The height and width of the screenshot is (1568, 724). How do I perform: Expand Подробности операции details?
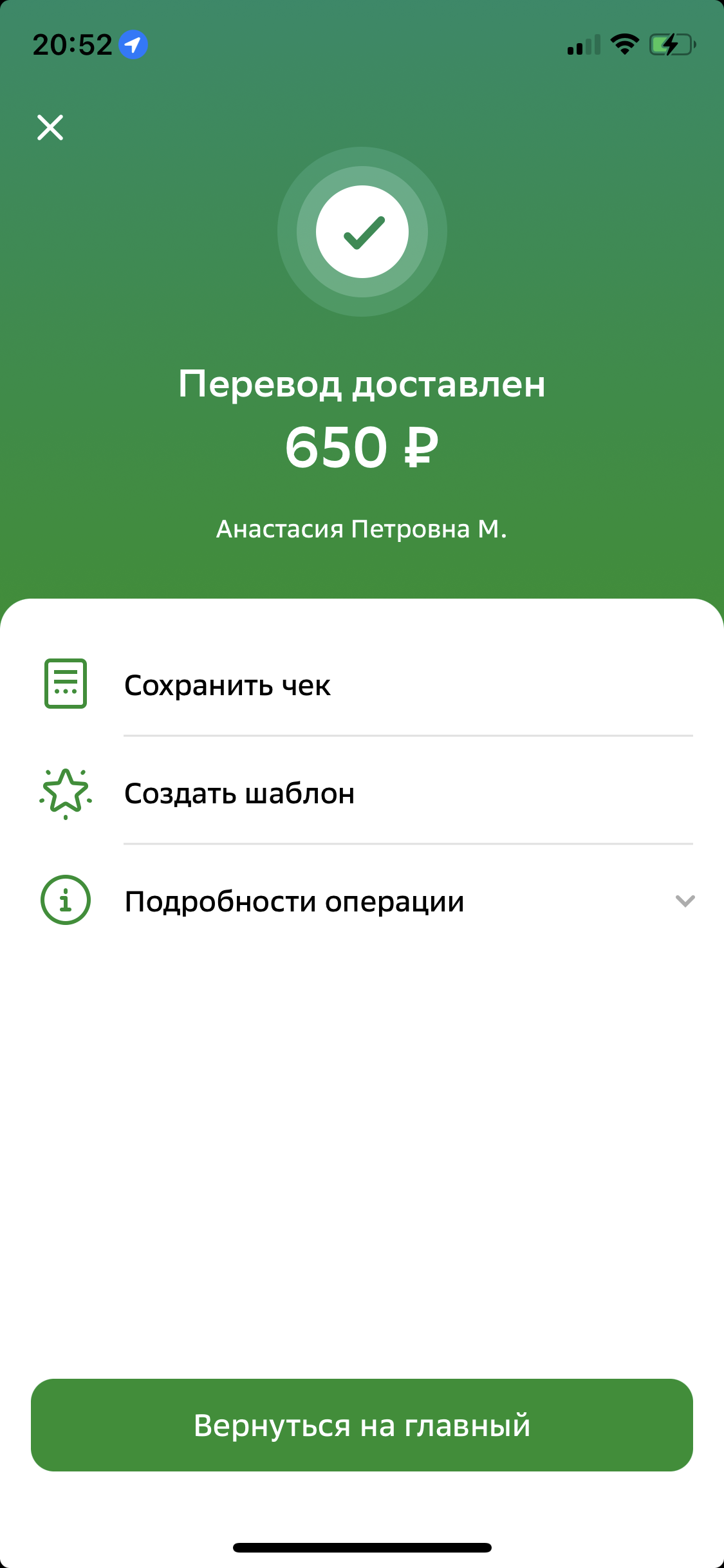362,901
